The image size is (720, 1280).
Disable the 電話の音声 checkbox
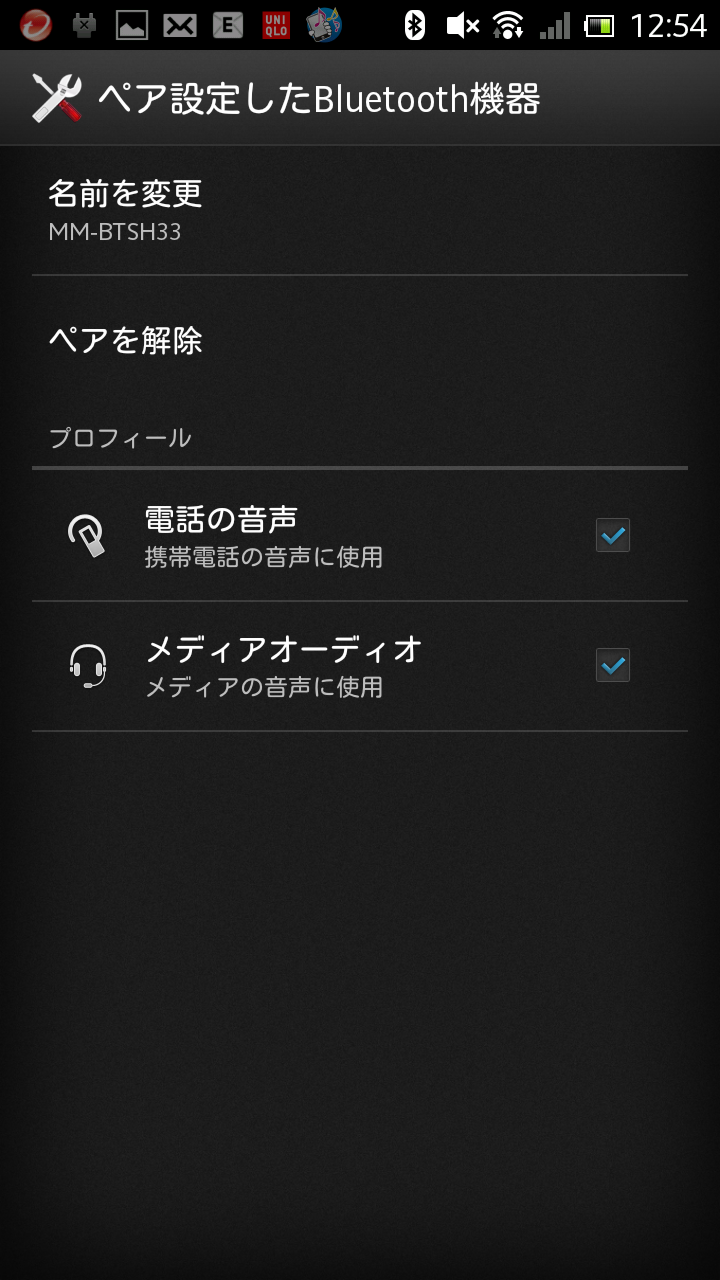click(611, 535)
